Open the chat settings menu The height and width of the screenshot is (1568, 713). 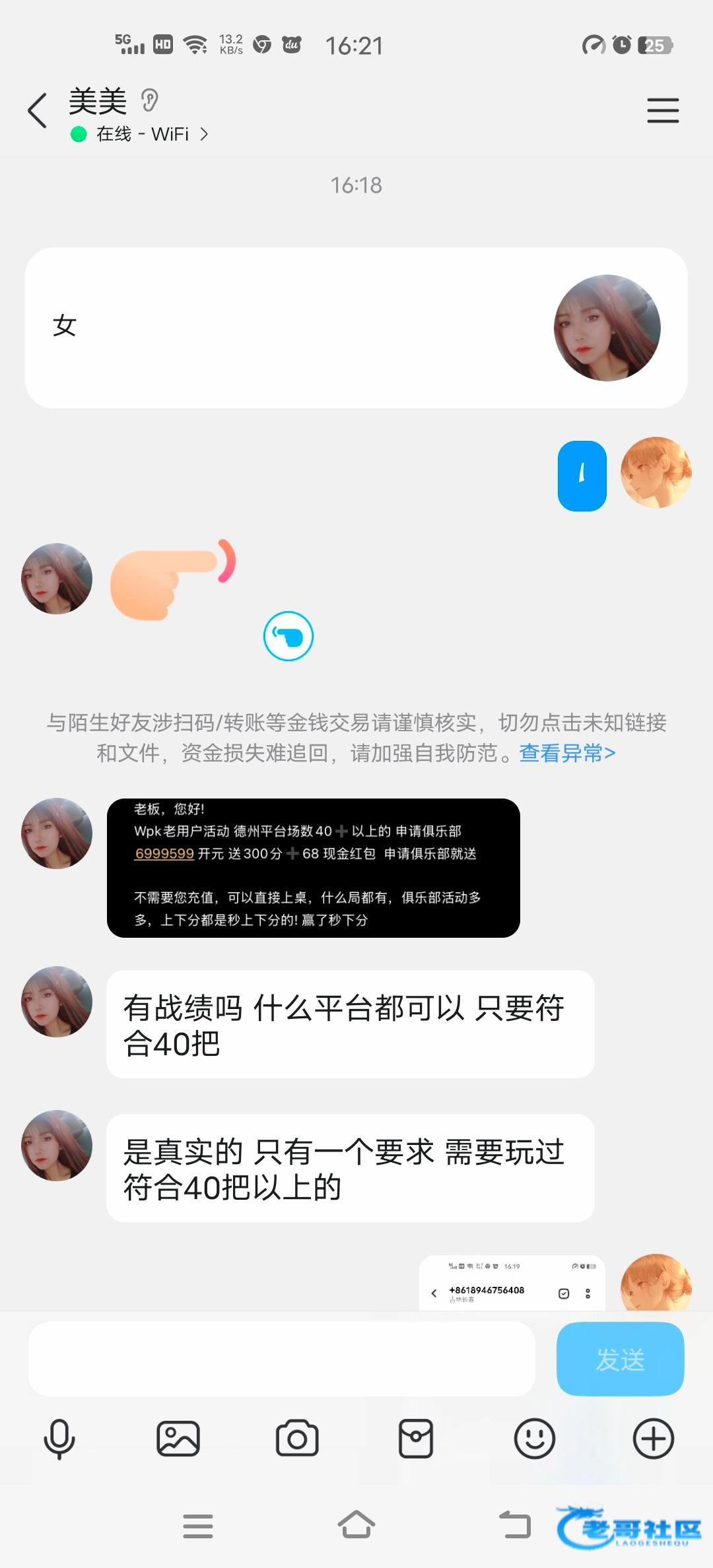tap(662, 110)
